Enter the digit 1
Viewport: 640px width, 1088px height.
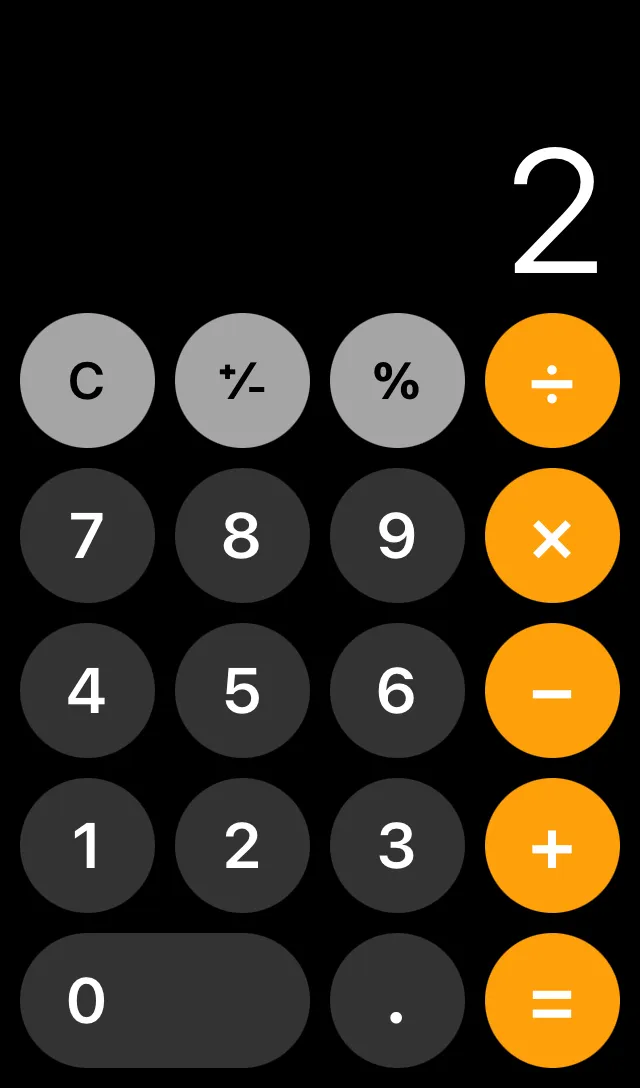(x=87, y=845)
